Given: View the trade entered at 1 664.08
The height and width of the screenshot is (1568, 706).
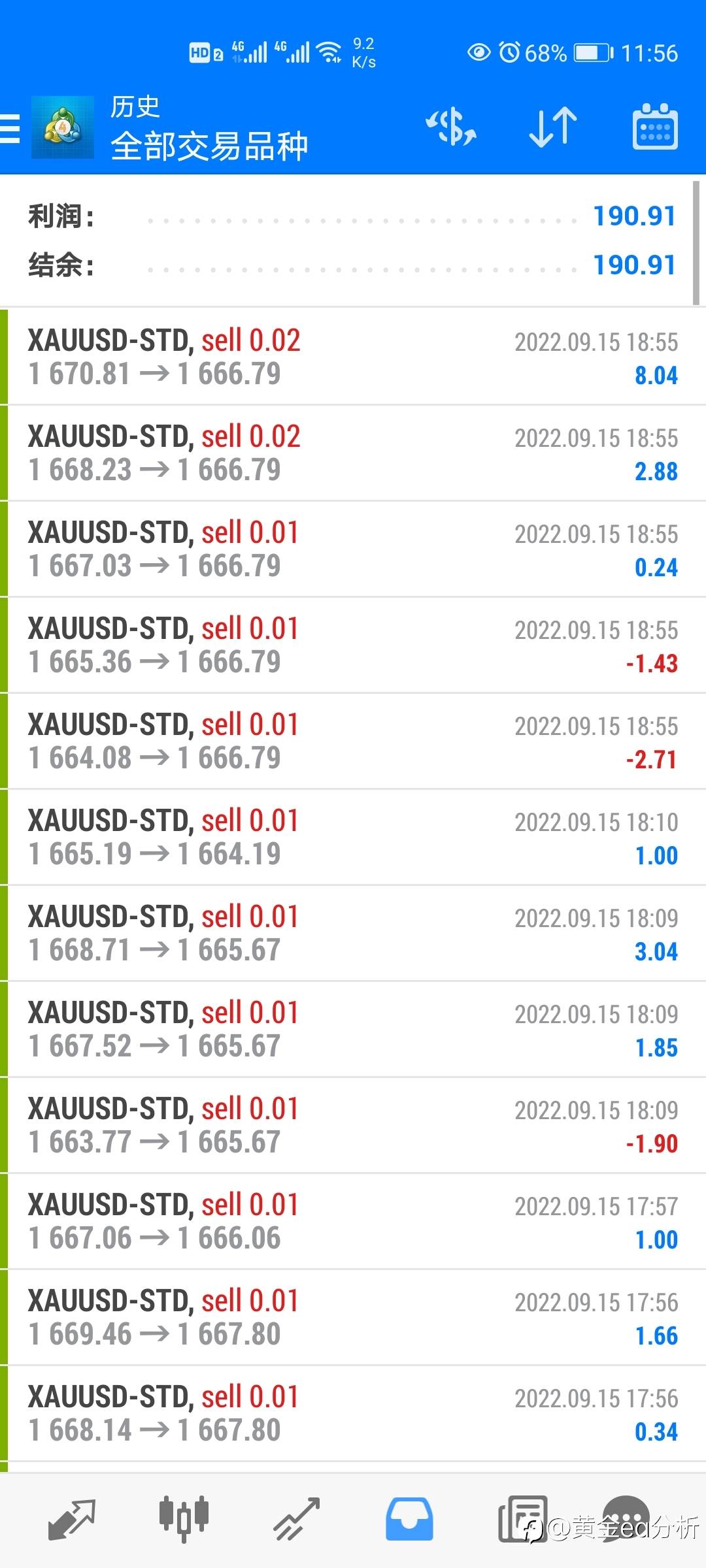Looking at the screenshot, I should (353, 741).
